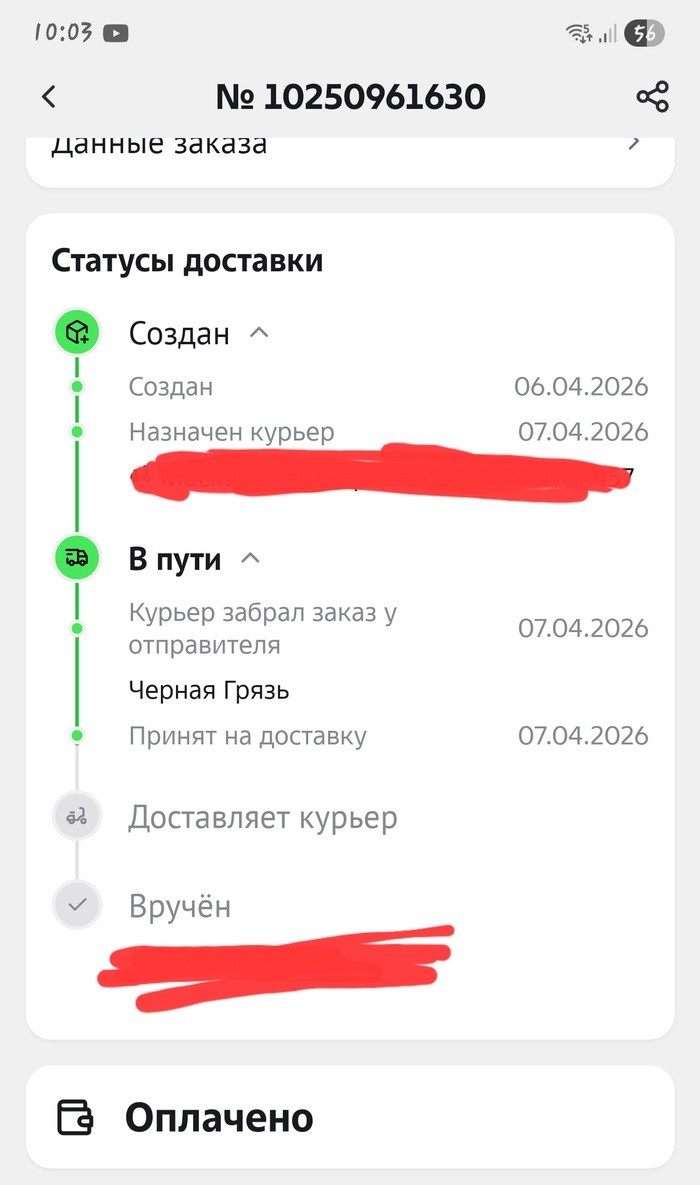The height and width of the screenshot is (1185, 700).
Task: Collapse the В пути status section
Action: click(250, 558)
